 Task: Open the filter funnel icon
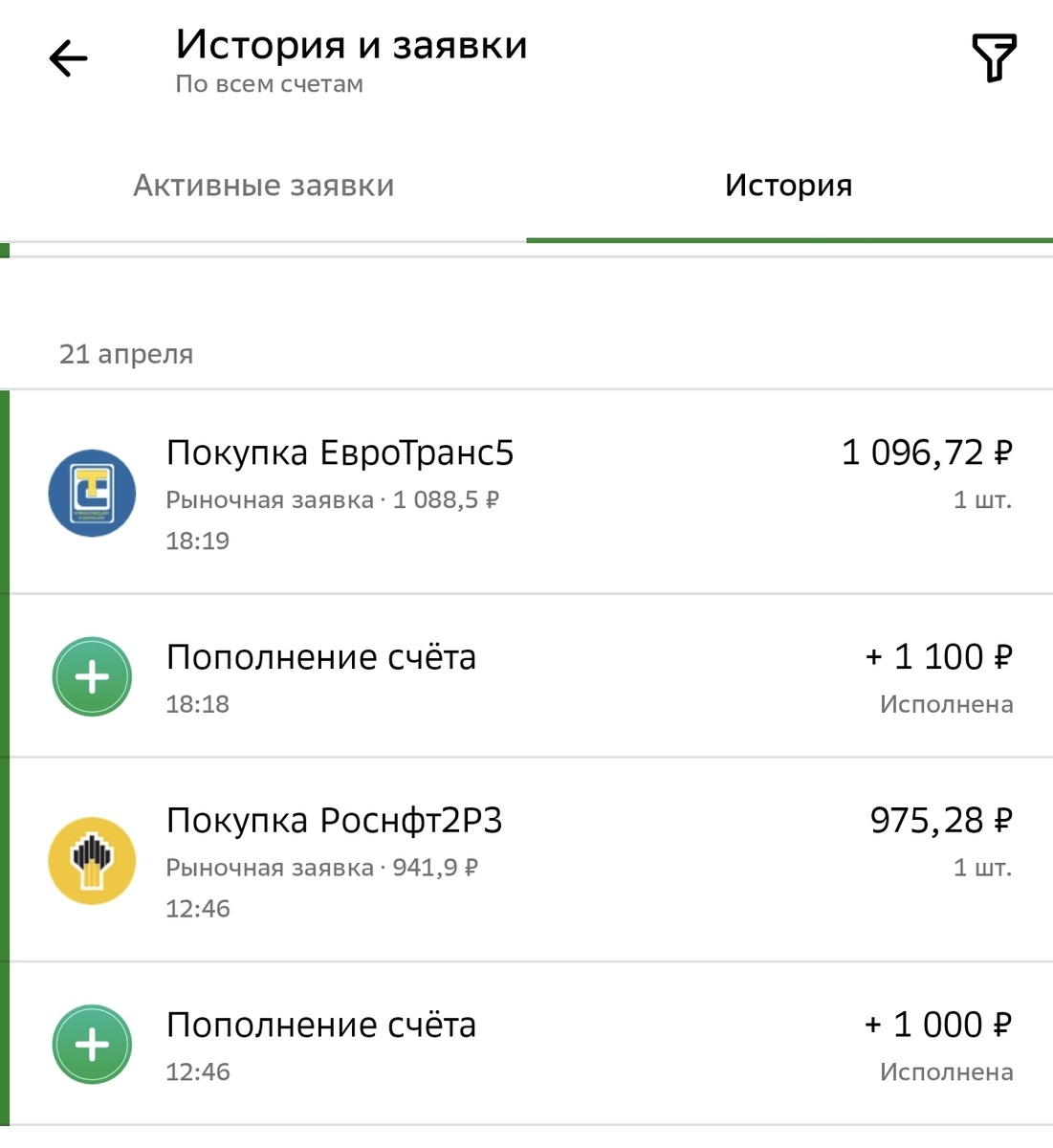pyautogui.click(x=994, y=58)
